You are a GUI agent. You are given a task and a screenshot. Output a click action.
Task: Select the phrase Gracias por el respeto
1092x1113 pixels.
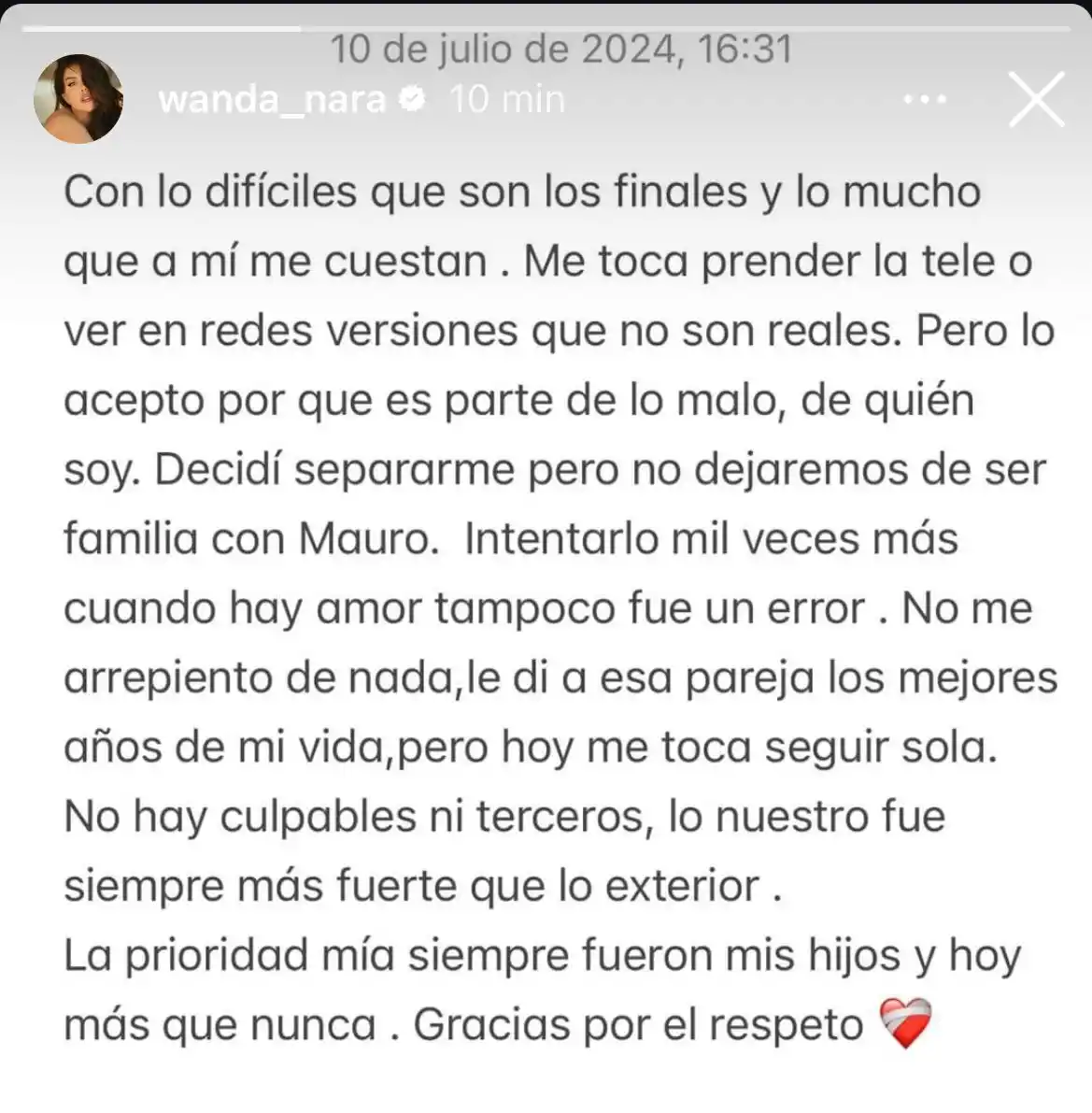coord(645,1023)
